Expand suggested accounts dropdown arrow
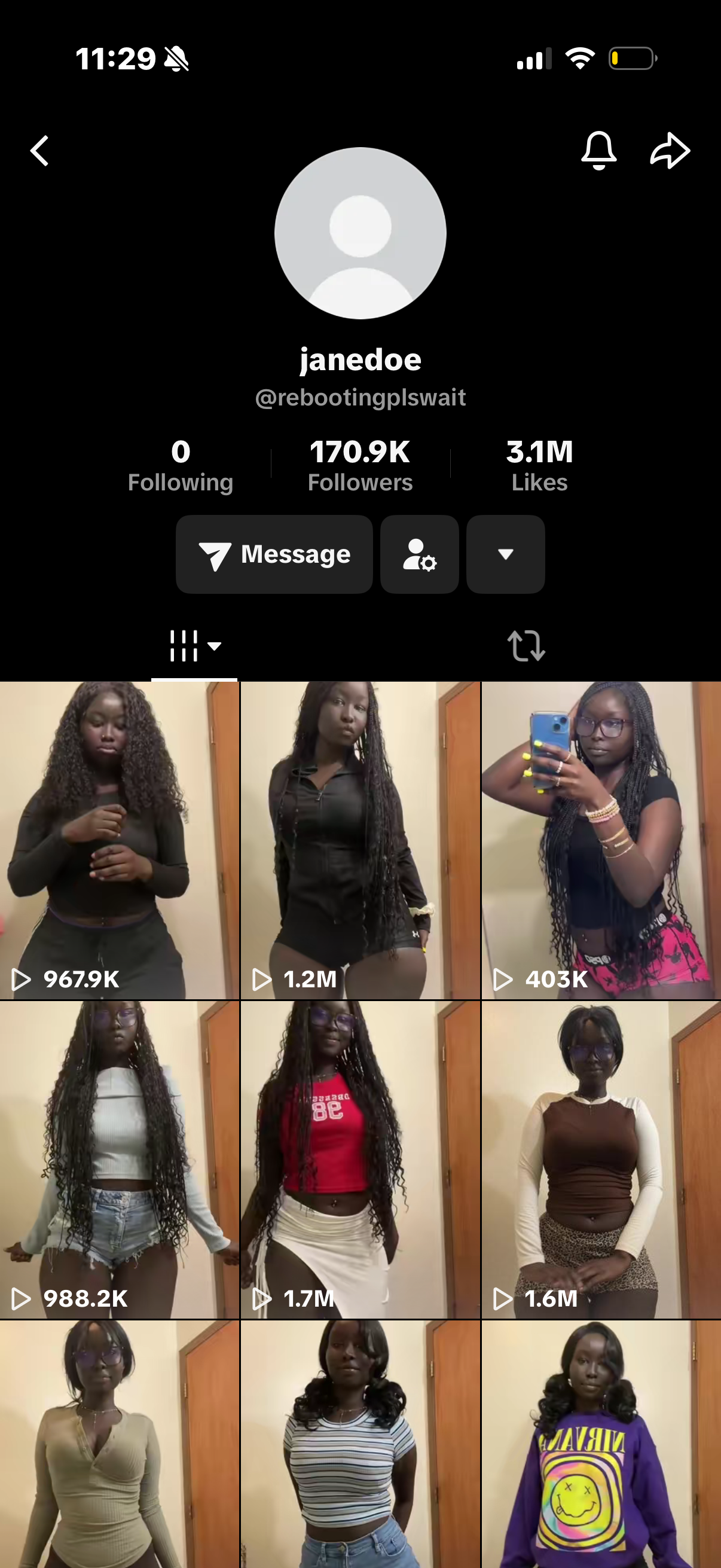 [505, 554]
